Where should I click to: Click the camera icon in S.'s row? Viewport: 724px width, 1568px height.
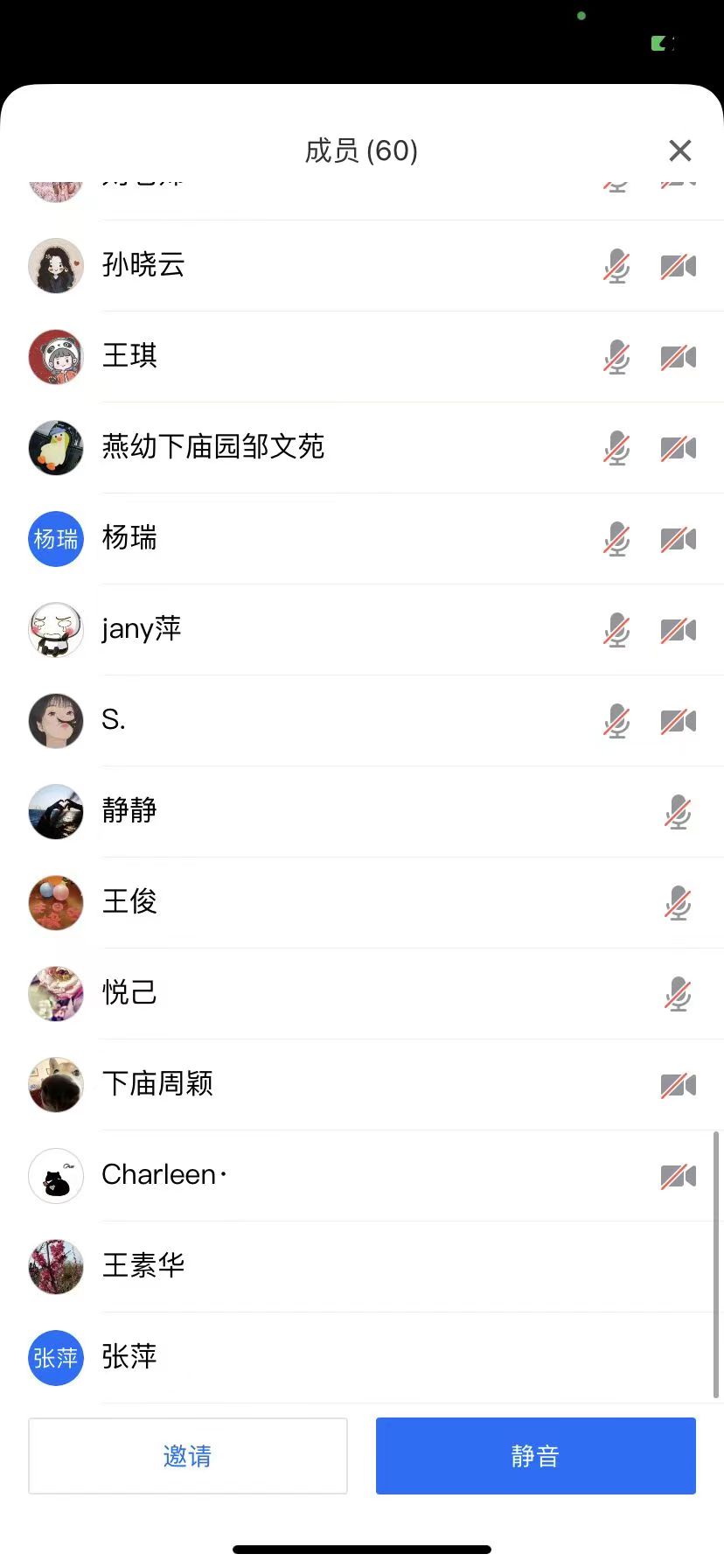coord(679,721)
